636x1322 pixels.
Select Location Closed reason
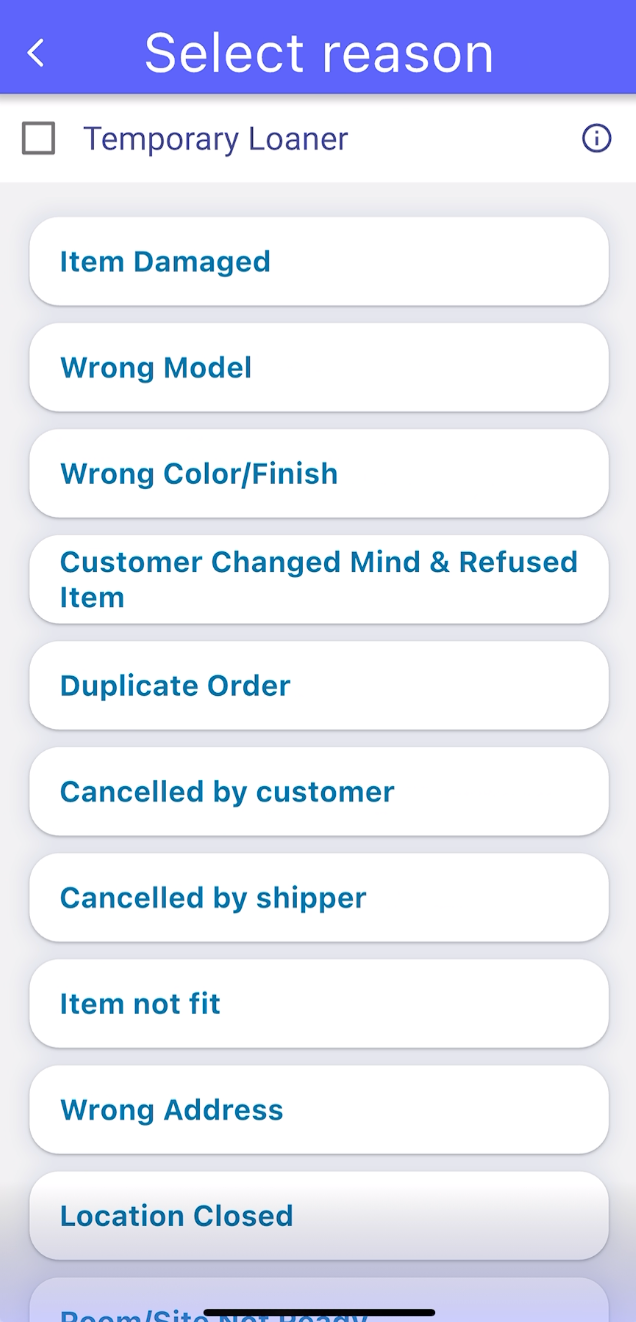coord(319,1216)
